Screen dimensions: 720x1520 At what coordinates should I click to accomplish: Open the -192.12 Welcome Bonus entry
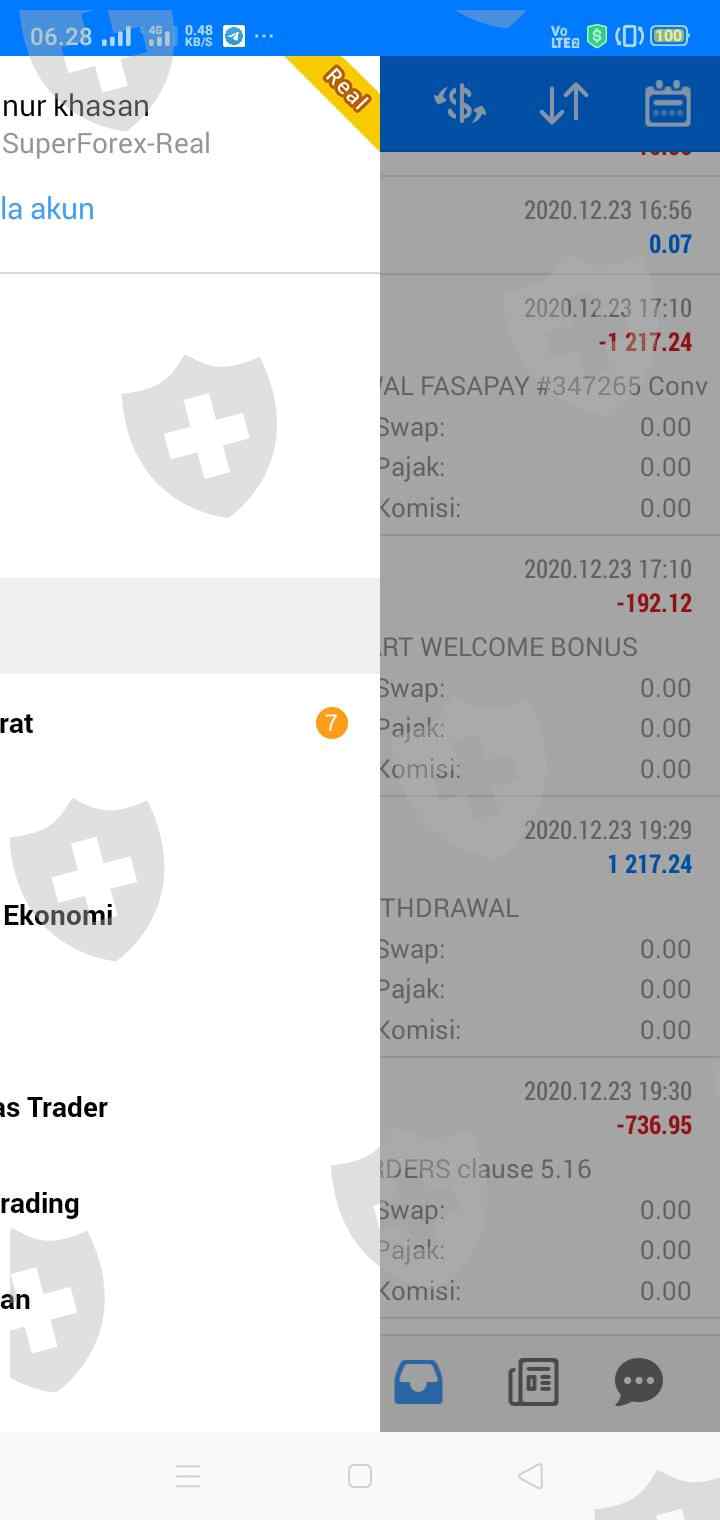[550, 666]
